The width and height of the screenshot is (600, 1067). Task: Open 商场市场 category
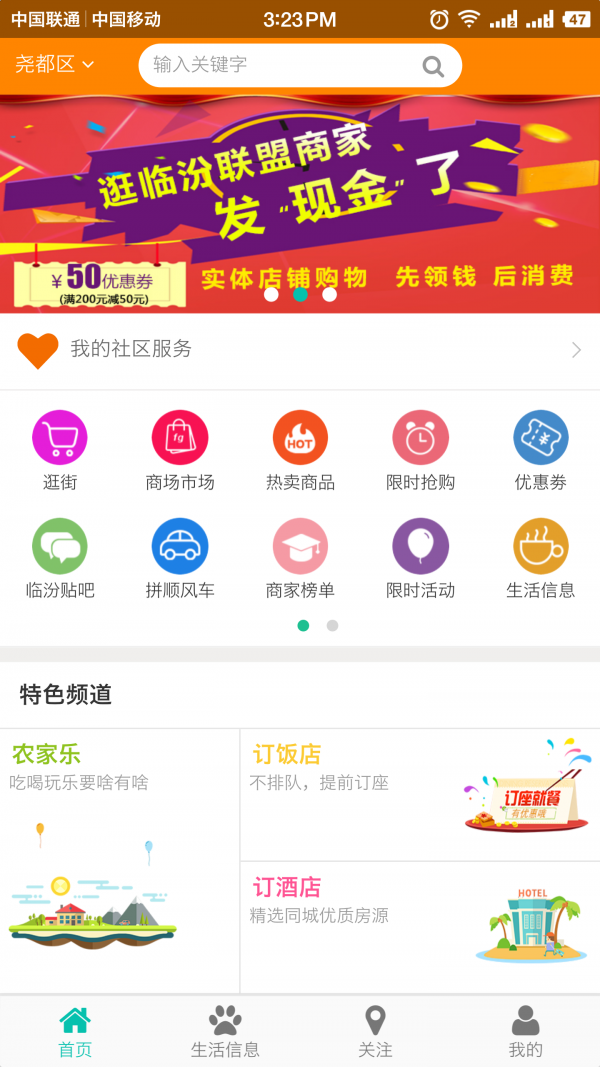[x=180, y=450]
